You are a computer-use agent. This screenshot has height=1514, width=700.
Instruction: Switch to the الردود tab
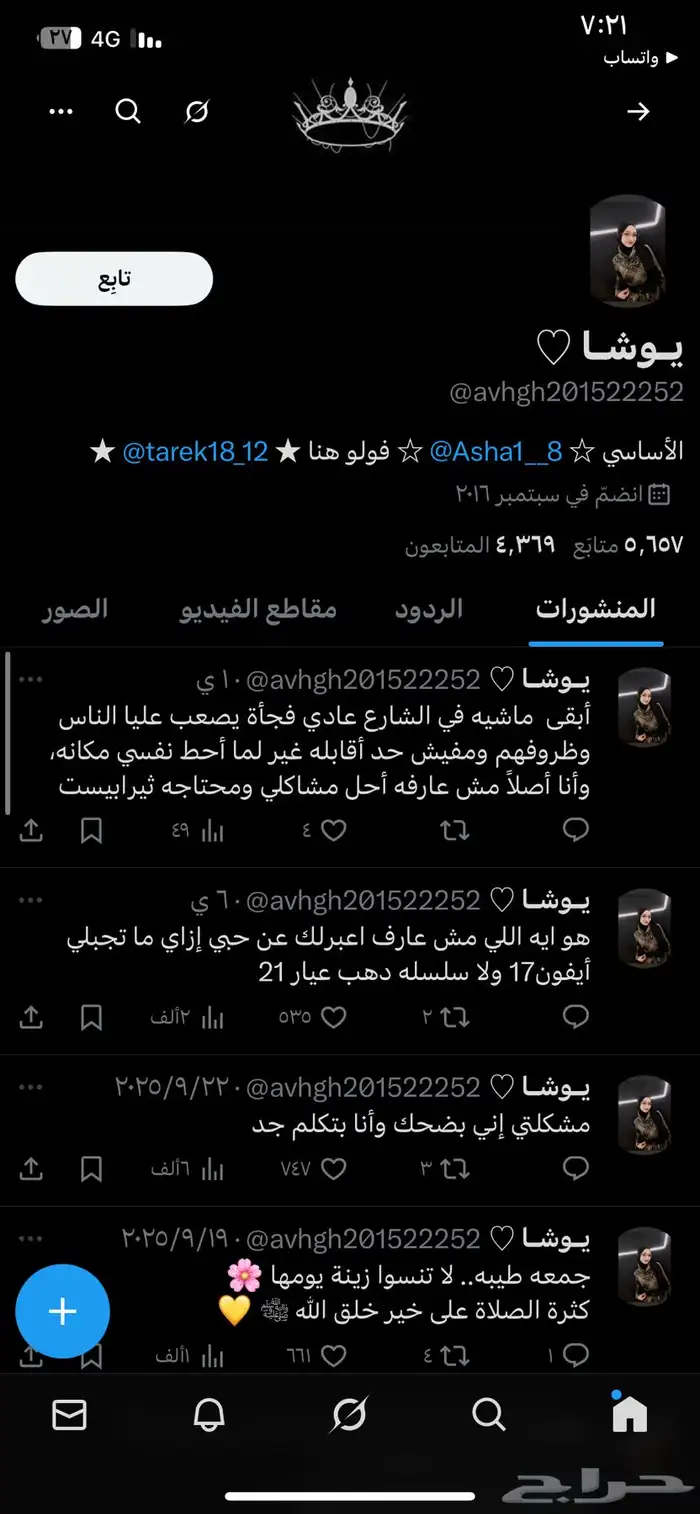tap(429, 608)
